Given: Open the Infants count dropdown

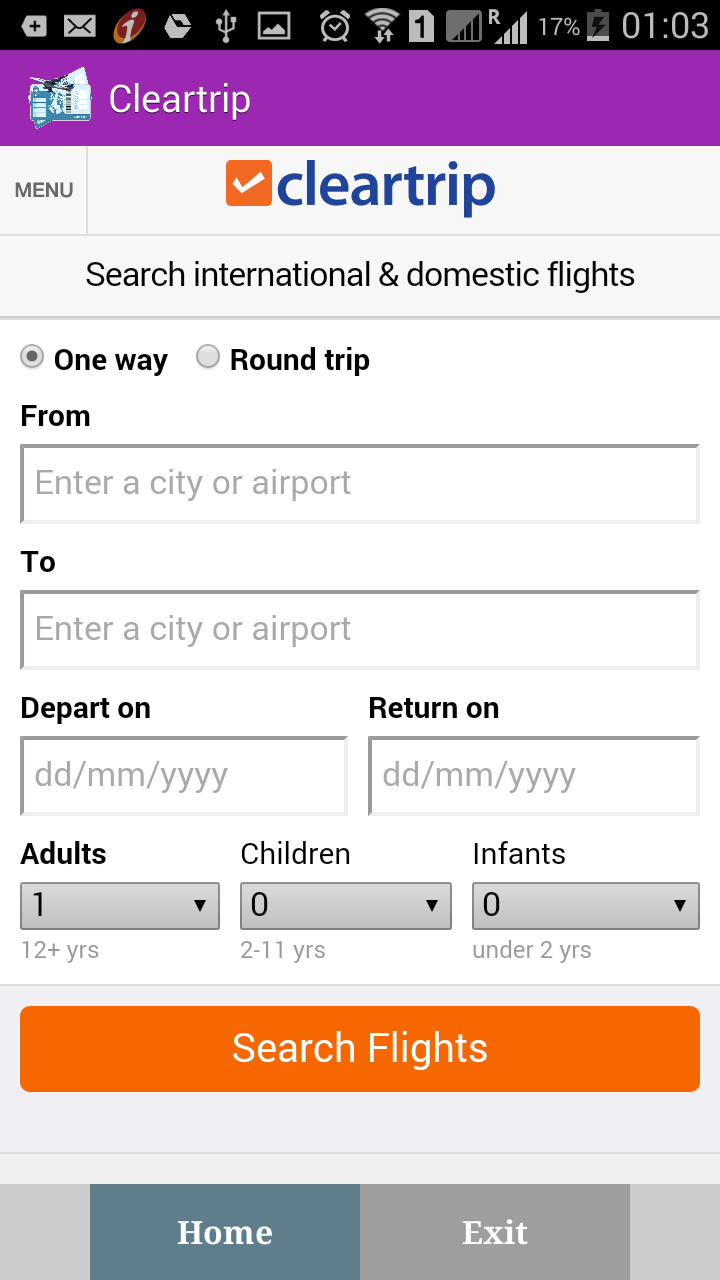Looking at the screenshot, I should point(585,906).
